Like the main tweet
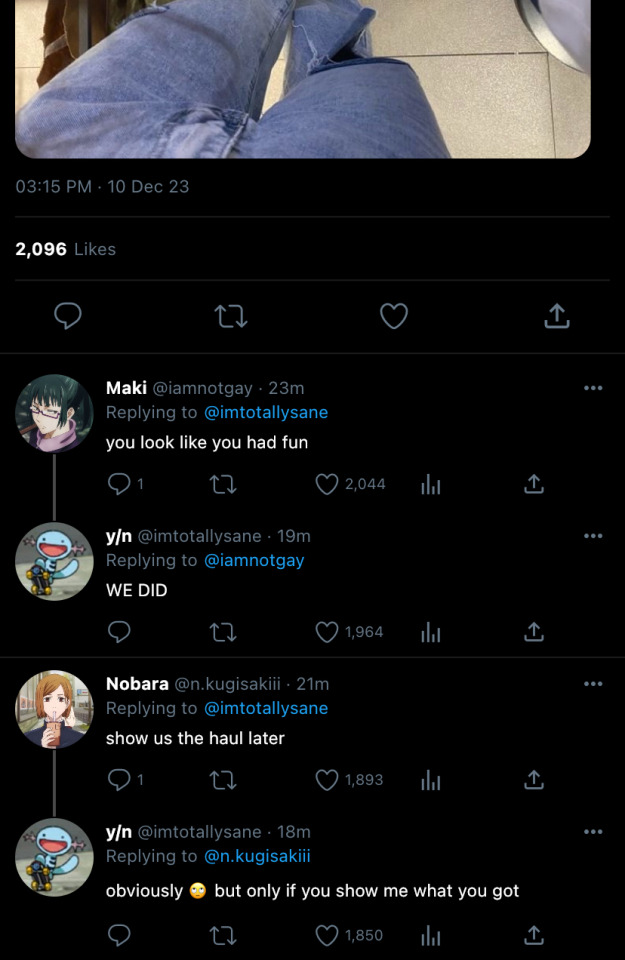Screen dimensions: 625x960 (394, 317)
